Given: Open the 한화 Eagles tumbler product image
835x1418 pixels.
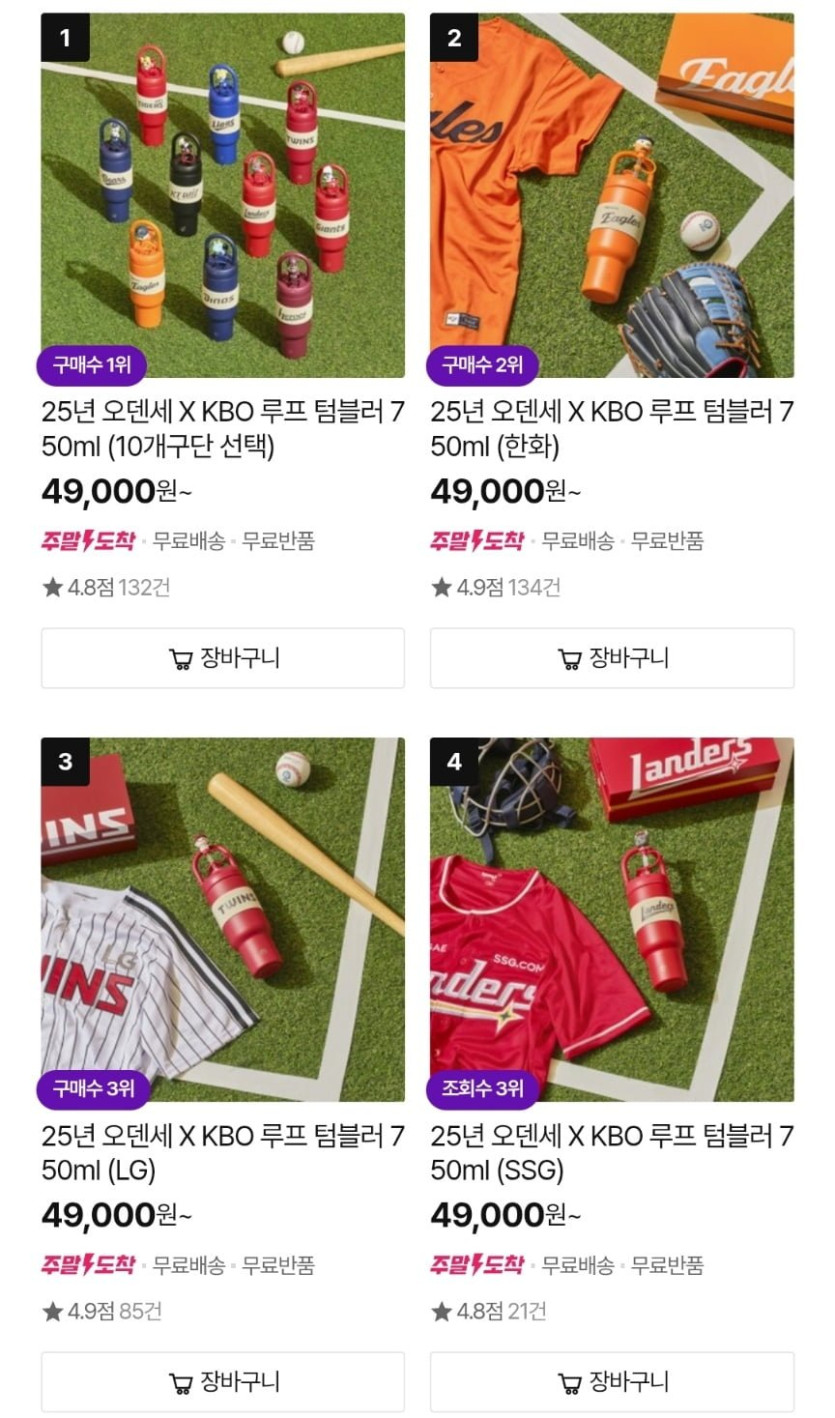Looking at the screenshot, I should tap(612, 195).
